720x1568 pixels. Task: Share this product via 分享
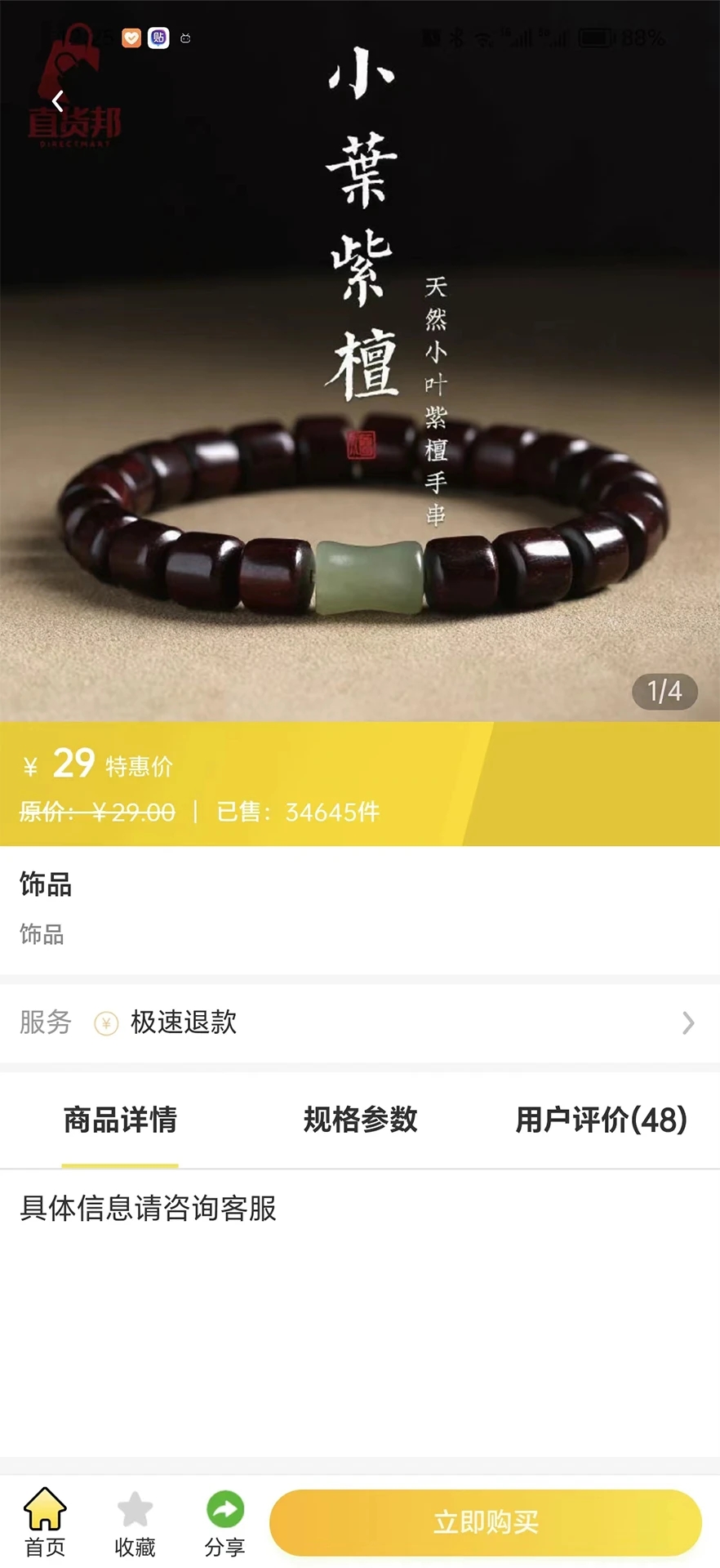[x=224, y=1522]
